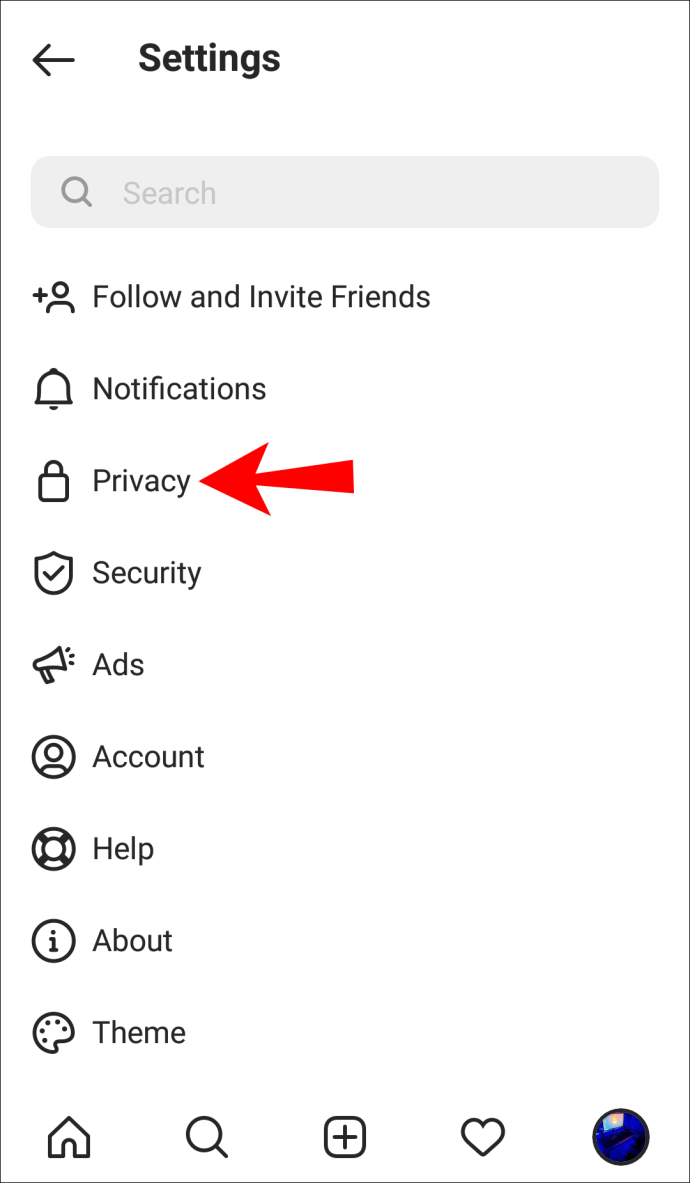Go back from Settings
Screen dimensions: 690x1183
(x=54, y=60)
